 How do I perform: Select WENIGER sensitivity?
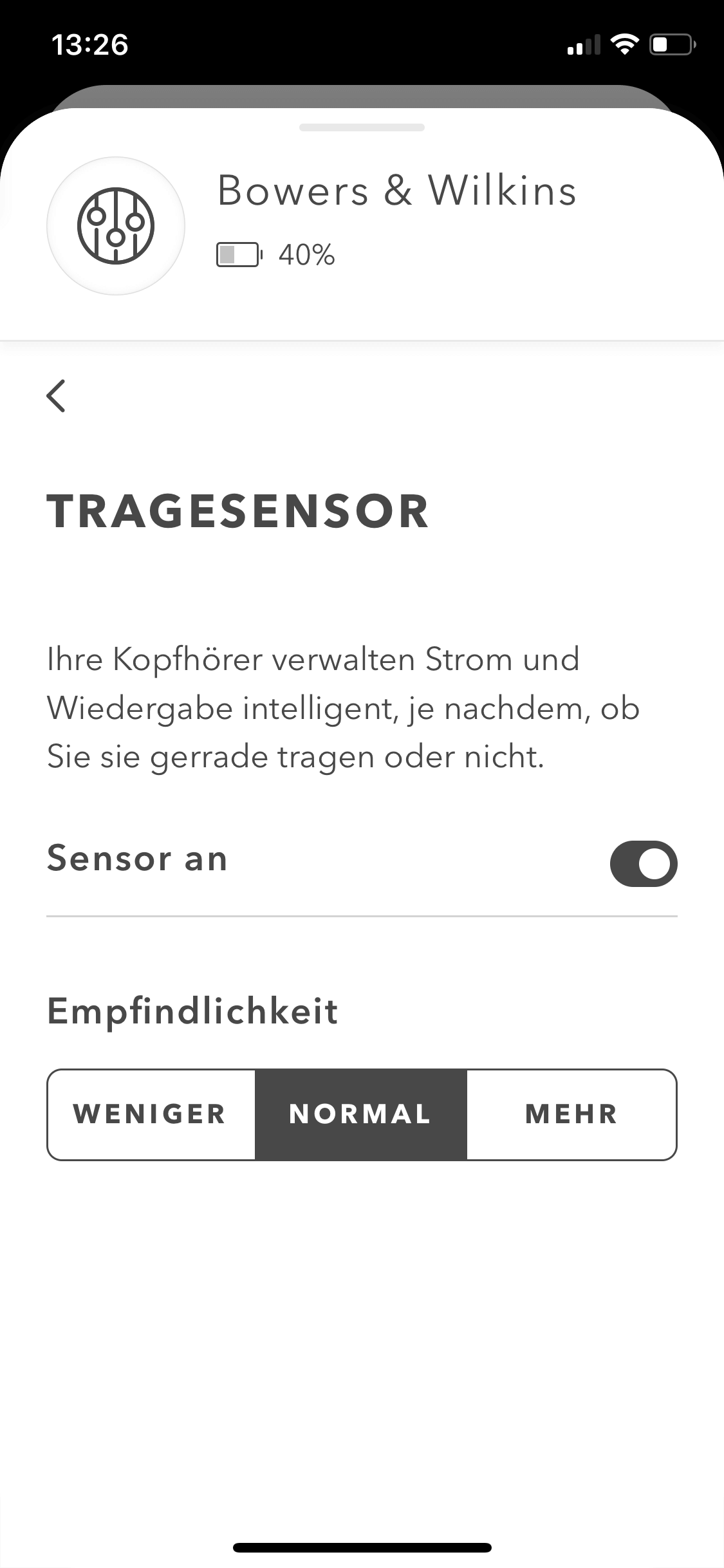coord(151,1115)
